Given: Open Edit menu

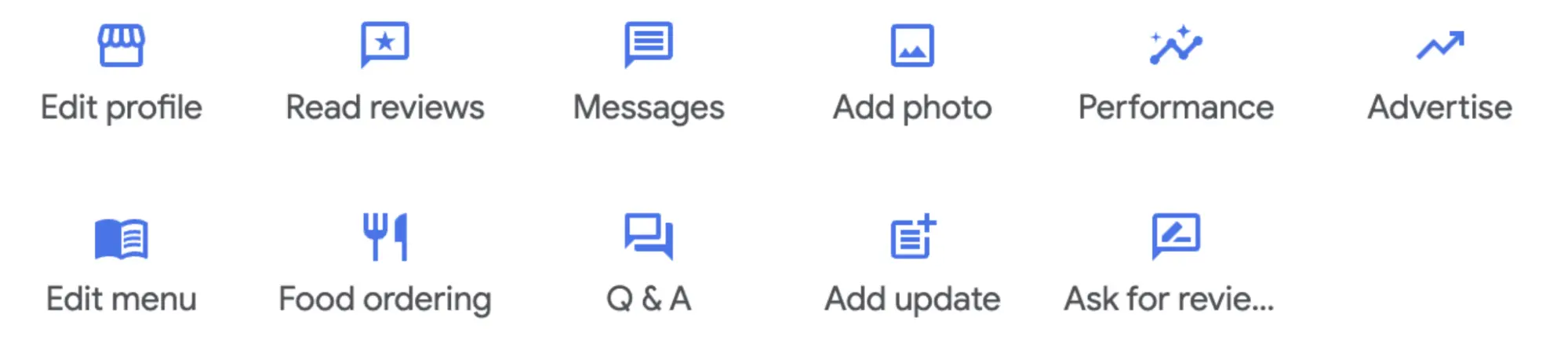Looking at the screenshot, I should (121, 238).
